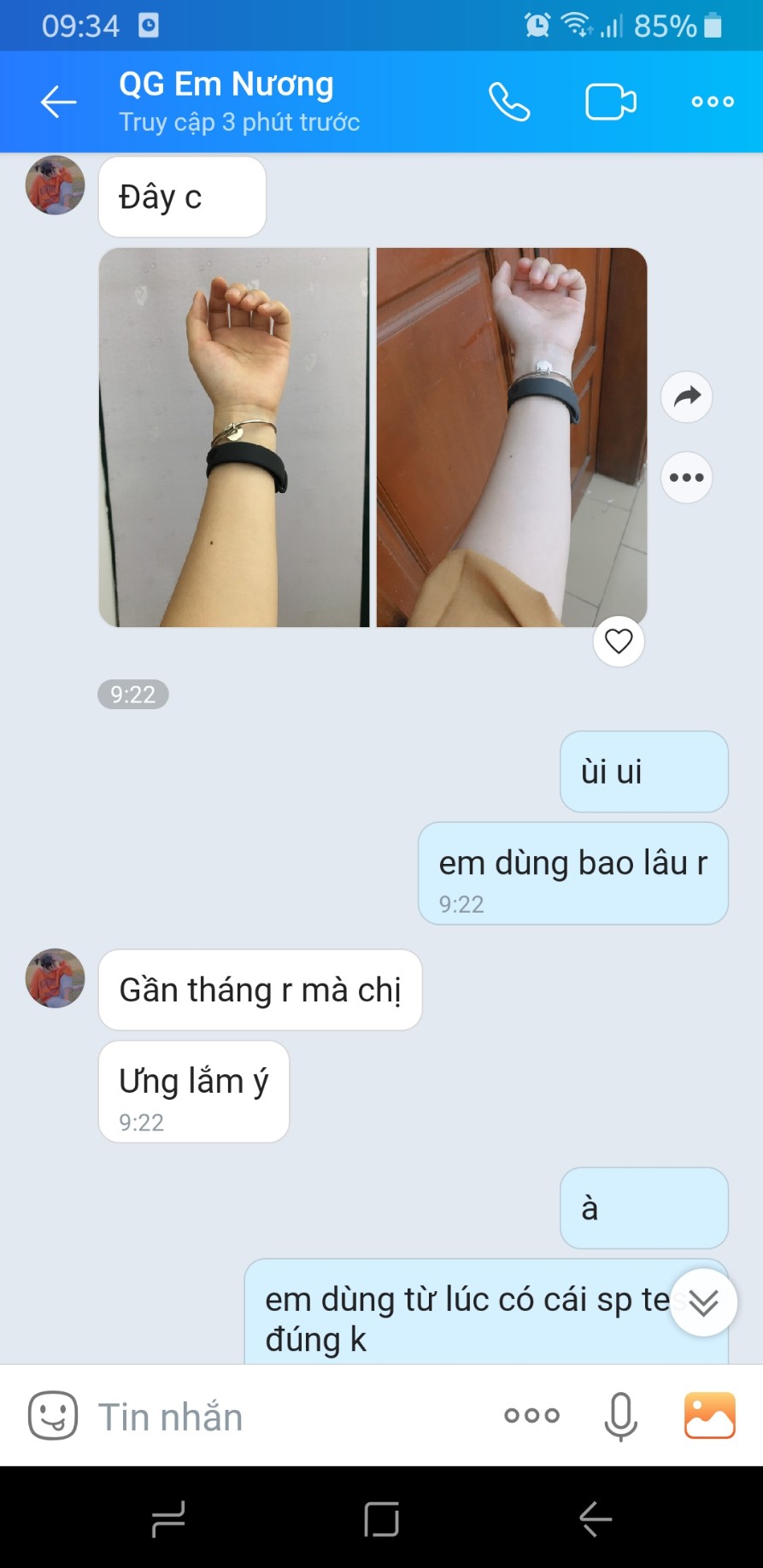Jump to the latest messages
This screenshot has height=1568, width=763.
[703, 1302]
